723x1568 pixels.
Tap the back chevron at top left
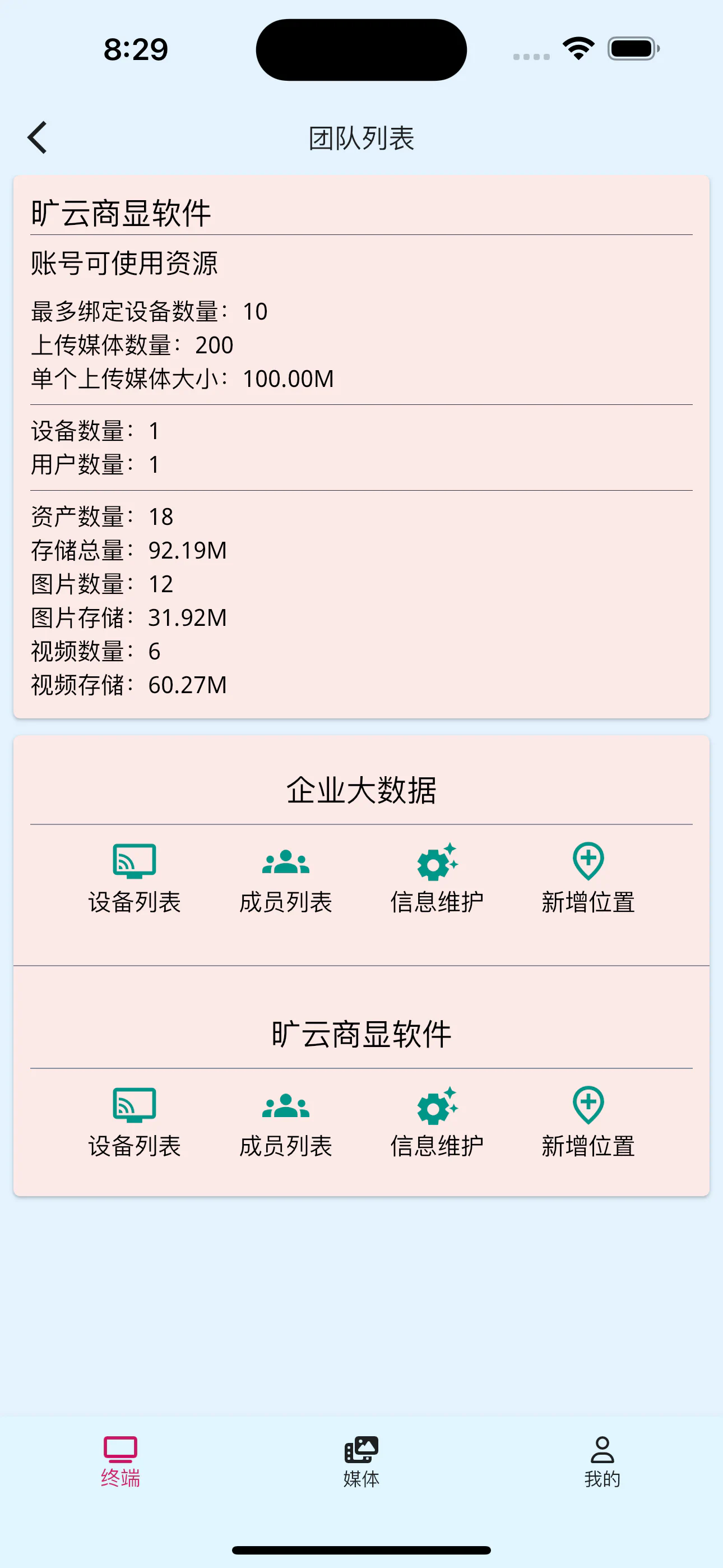[38, 137]
